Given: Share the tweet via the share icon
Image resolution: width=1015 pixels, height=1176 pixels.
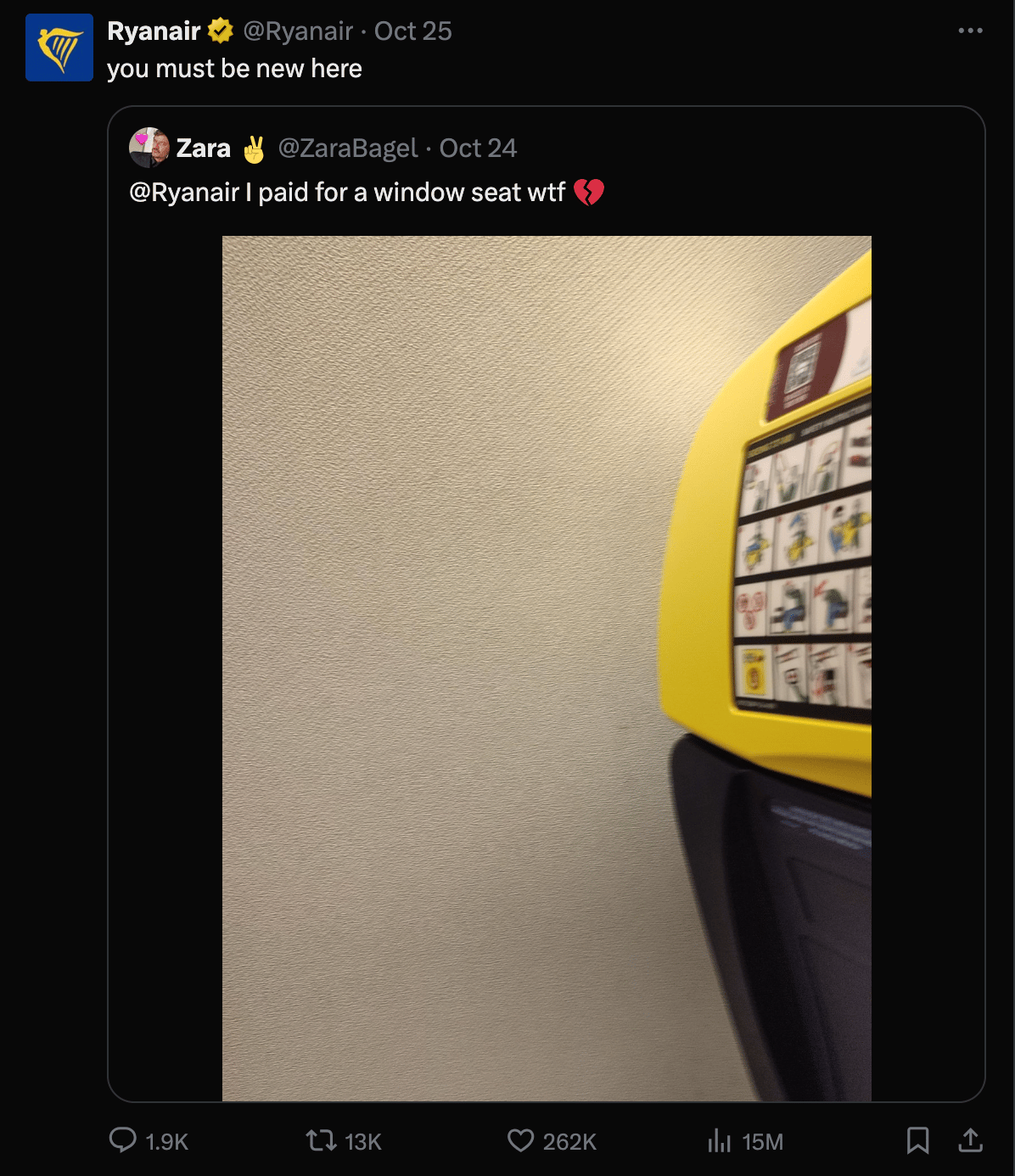Looking at the screenshot, I should click(970, 1140).
